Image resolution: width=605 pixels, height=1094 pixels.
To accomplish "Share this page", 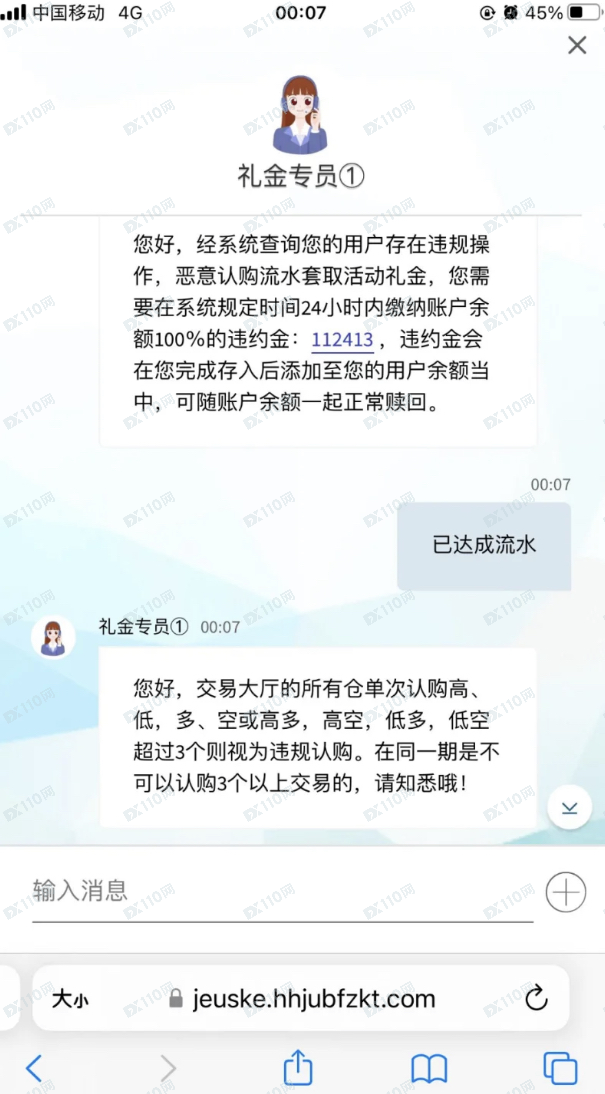I will point(298,1068).
